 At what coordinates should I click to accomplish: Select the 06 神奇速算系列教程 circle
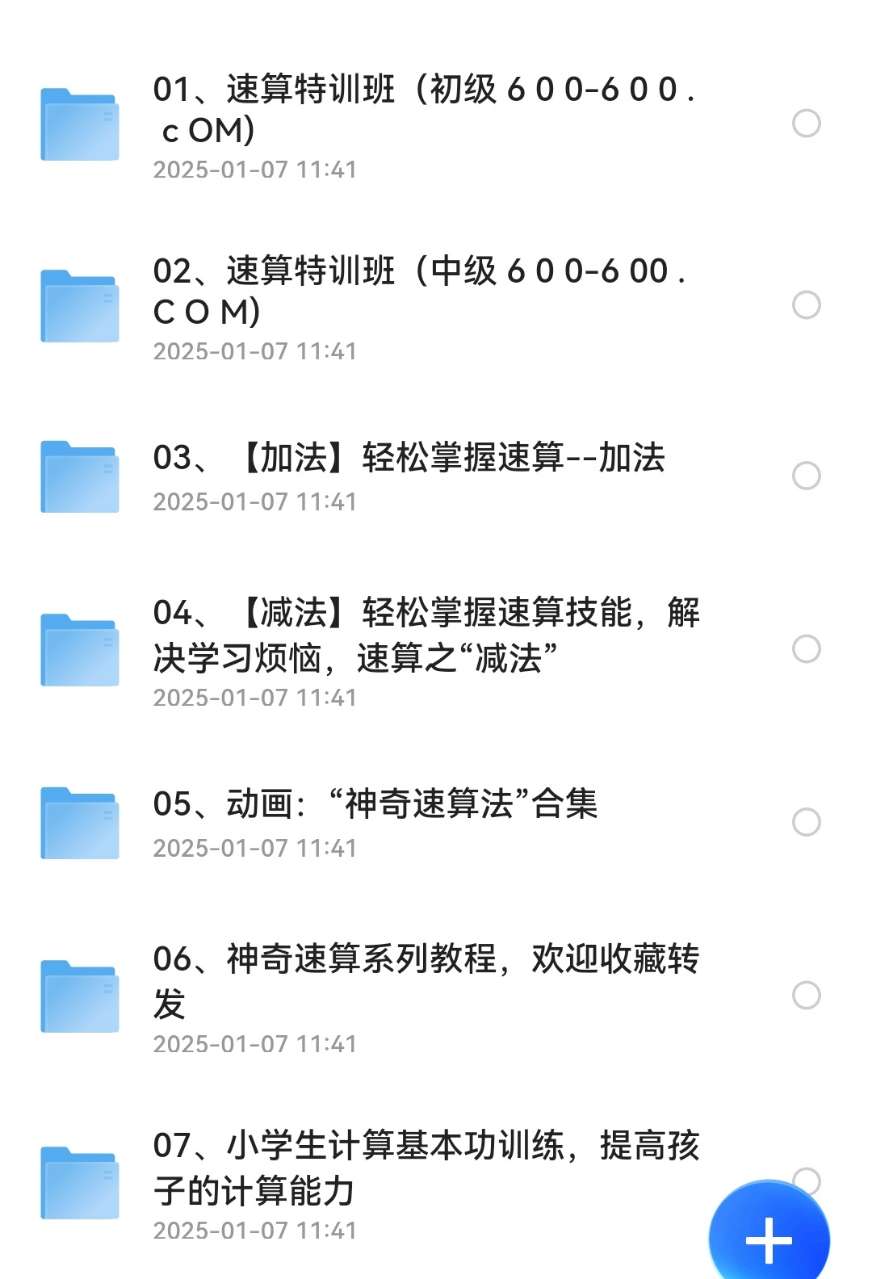pyautogui.click(x=806, y=995)
